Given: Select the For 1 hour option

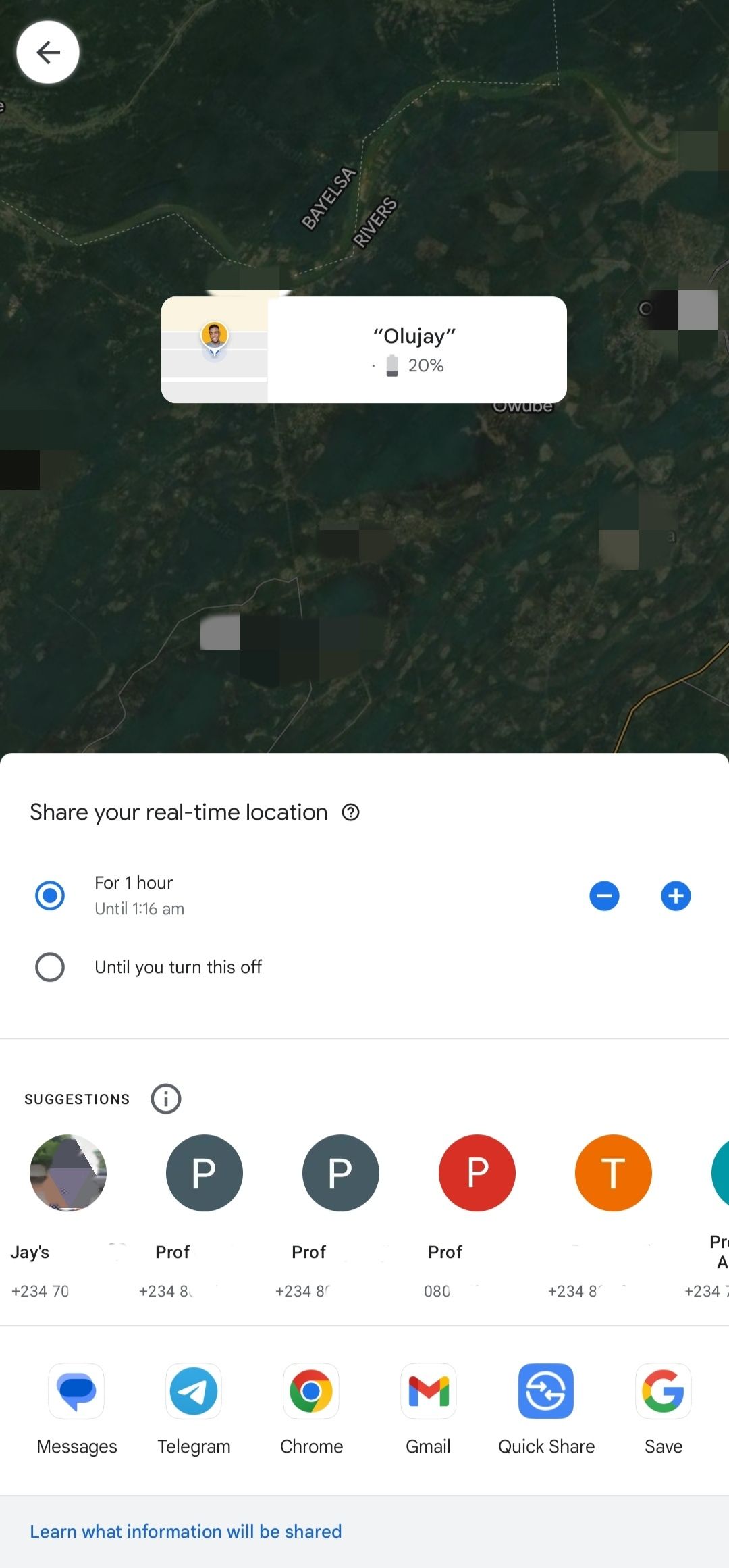Looking at the screenshot, I should click(x=50, y=895).
